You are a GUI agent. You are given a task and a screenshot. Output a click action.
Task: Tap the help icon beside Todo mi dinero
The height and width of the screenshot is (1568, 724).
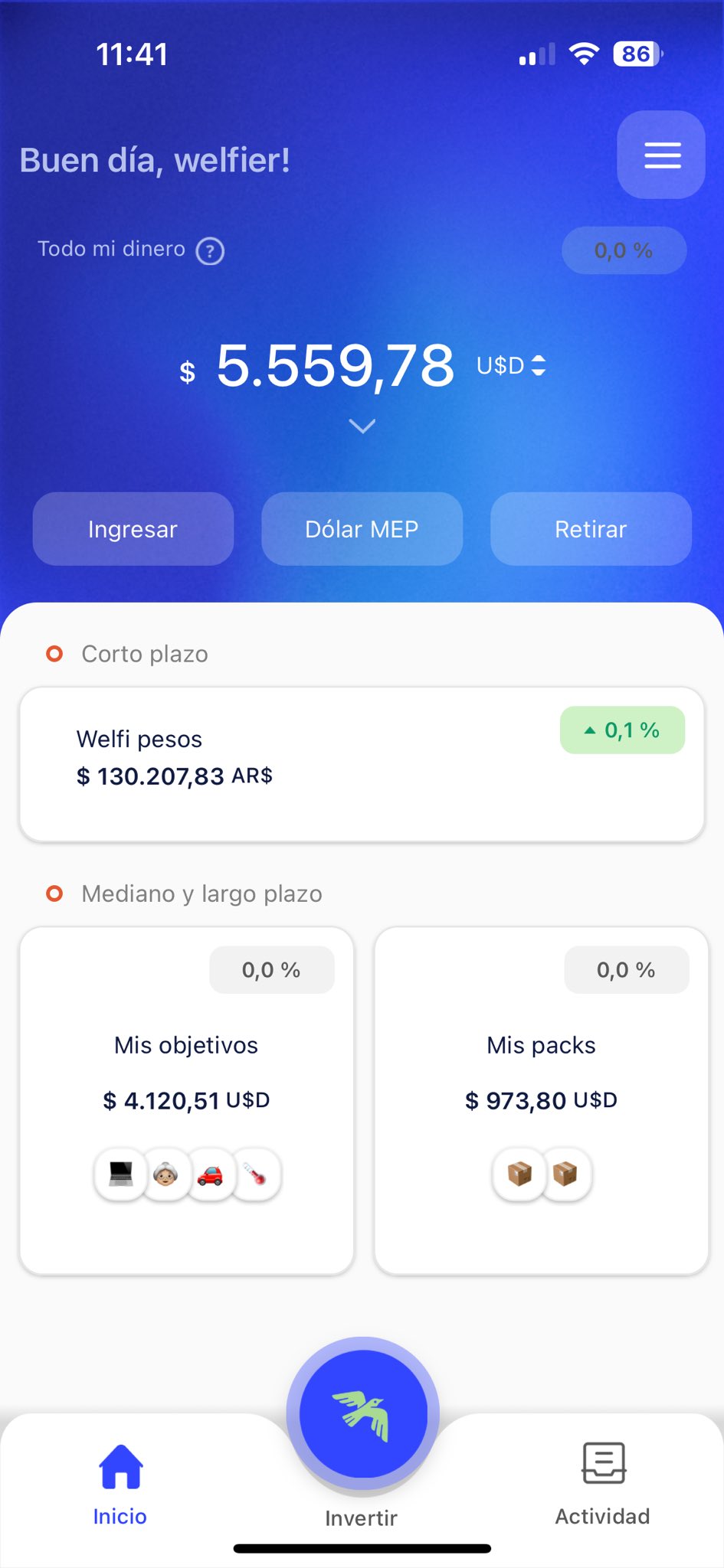click(x=210, y=250)
